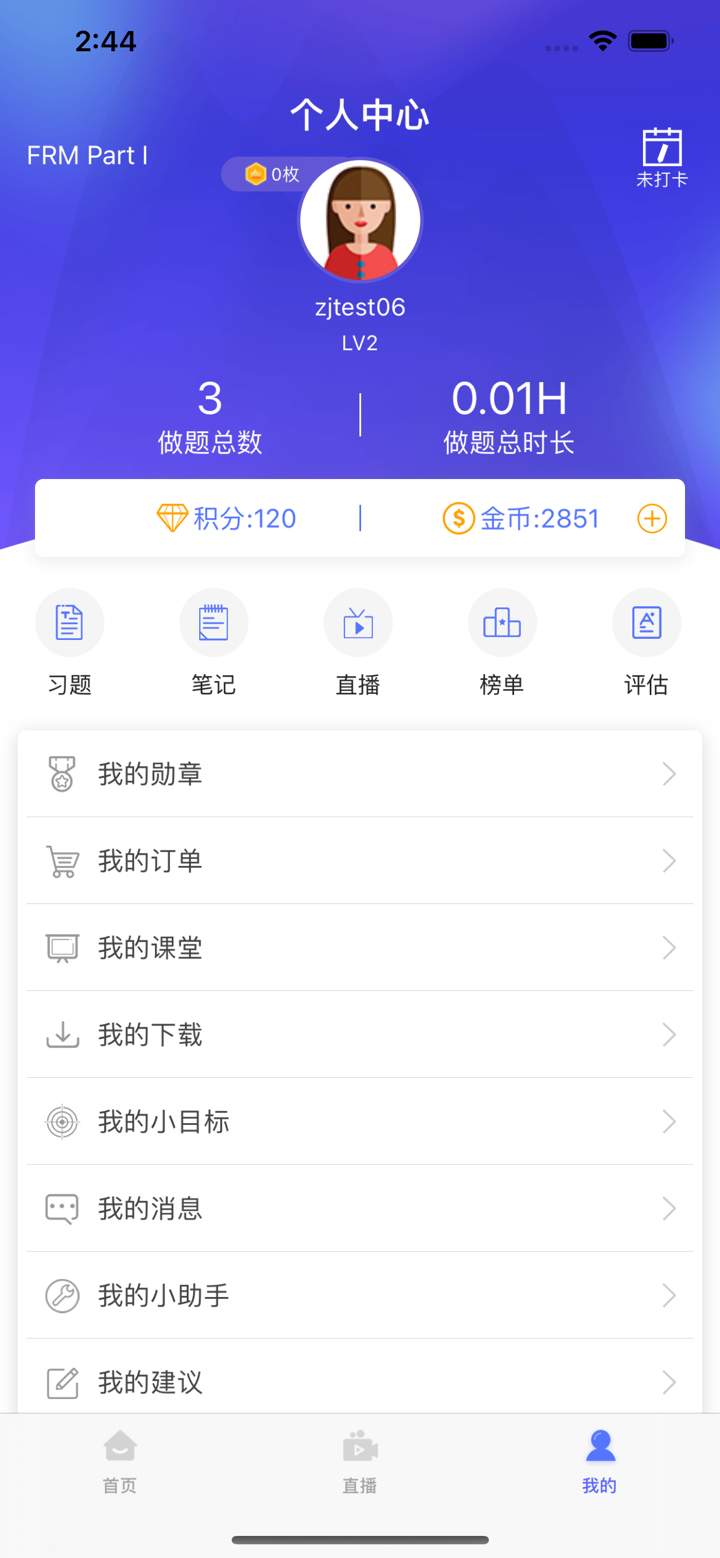Expand the 我的课堂 classroom row

[x=360, y=947]
